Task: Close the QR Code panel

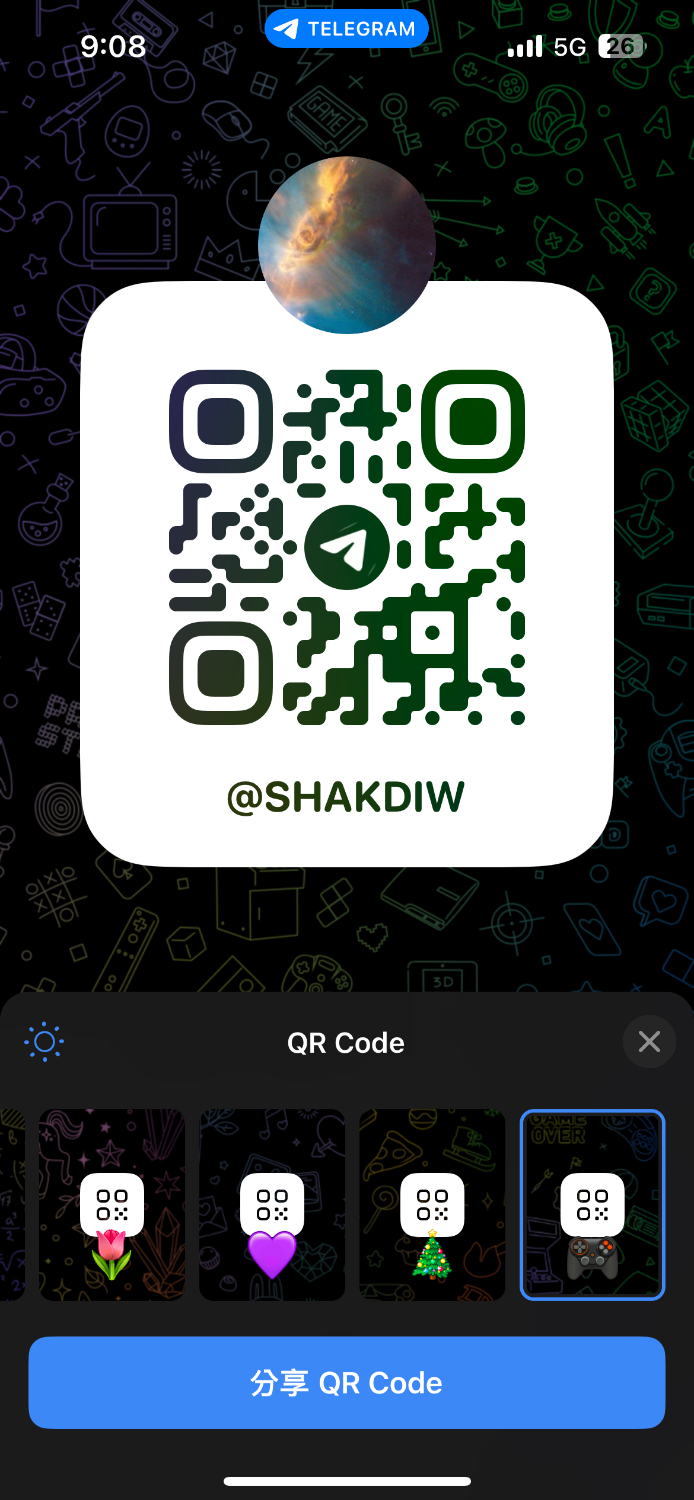Action: 649,1042
